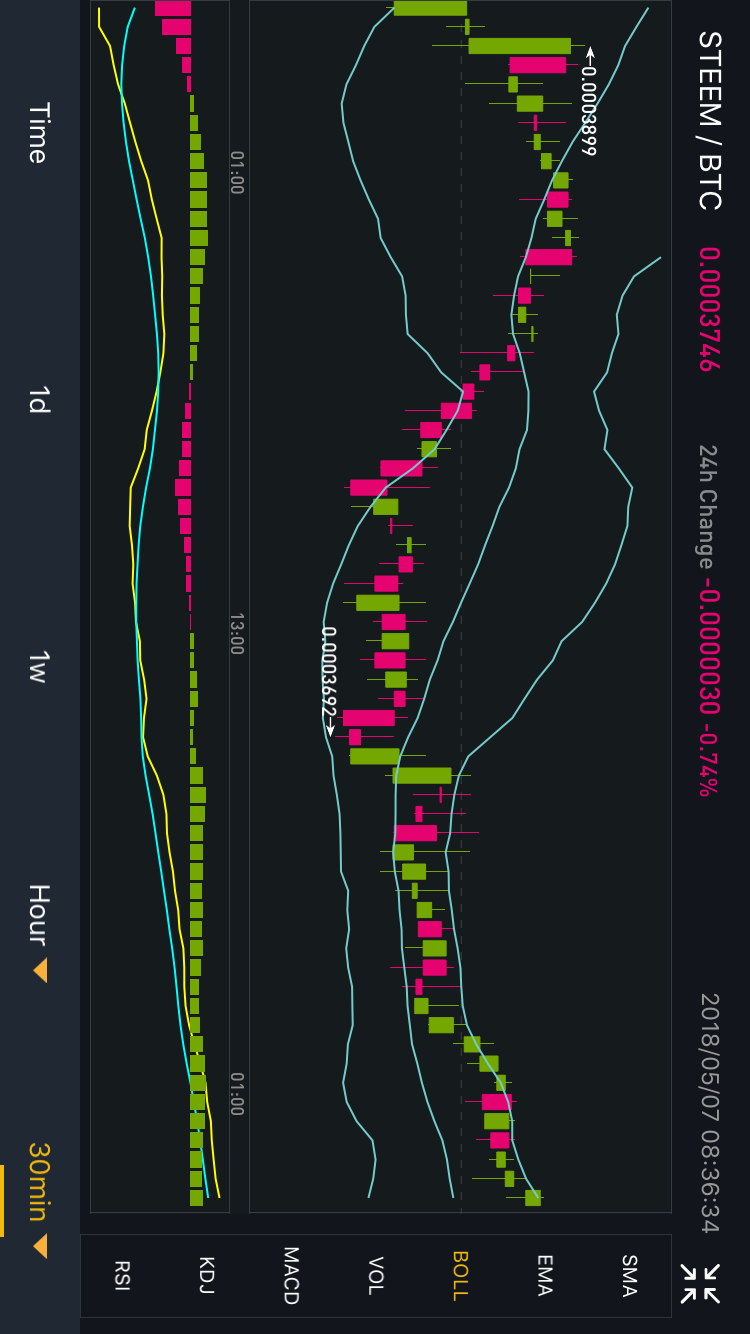Expand the 30min interval dropdown
The image size is (750, 1334).
point(38,1196)
